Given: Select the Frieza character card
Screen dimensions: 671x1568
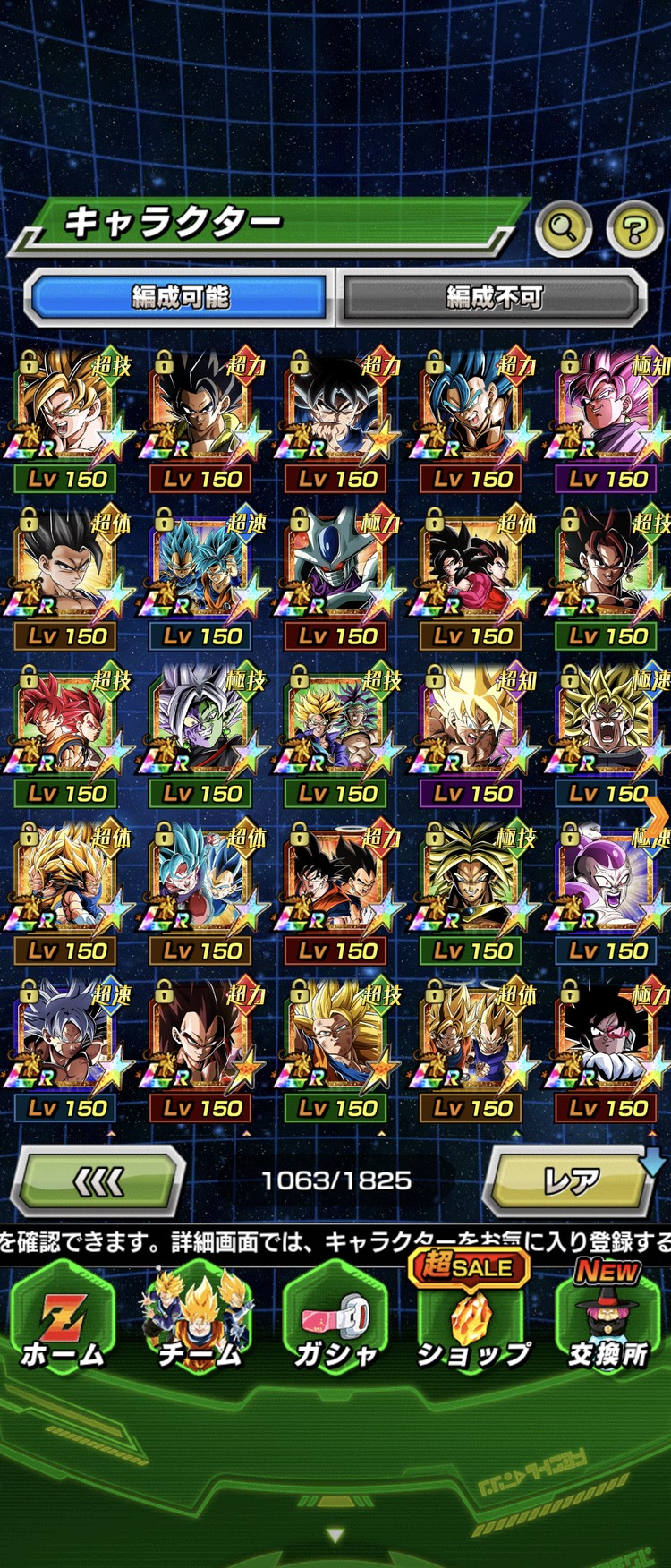Looking at the screenshot, I should point(607,886).
